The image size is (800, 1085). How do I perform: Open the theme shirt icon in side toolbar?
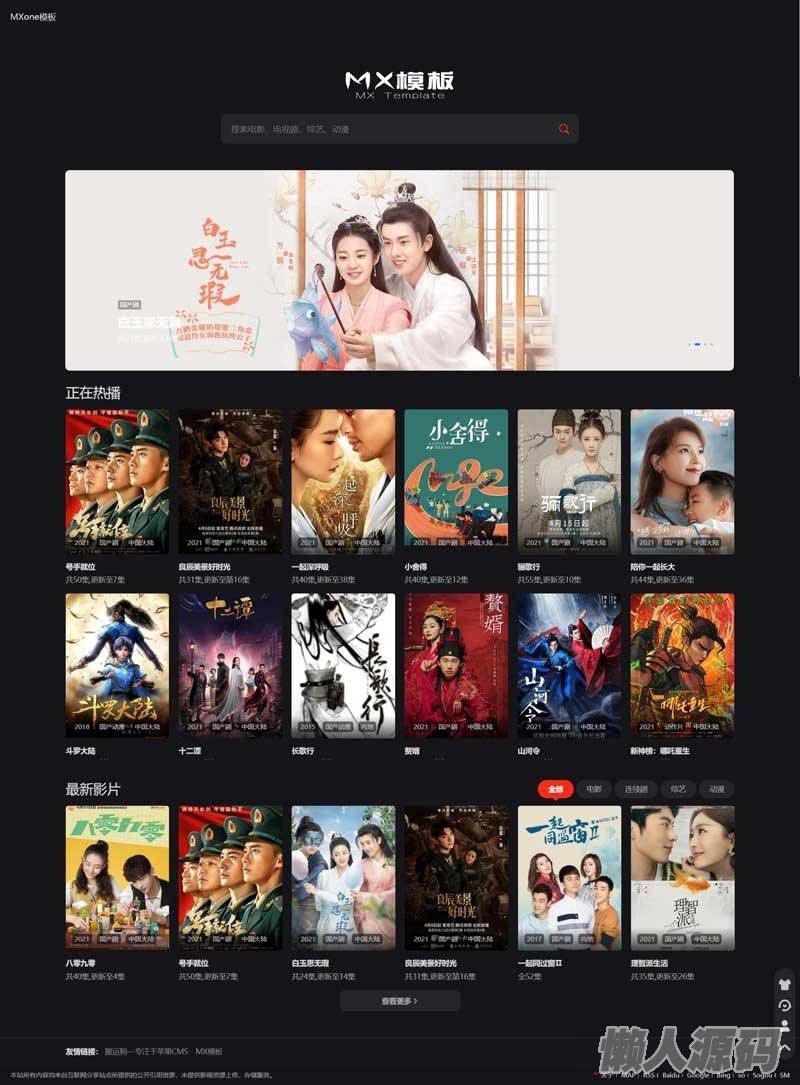(x=785, y=985)
